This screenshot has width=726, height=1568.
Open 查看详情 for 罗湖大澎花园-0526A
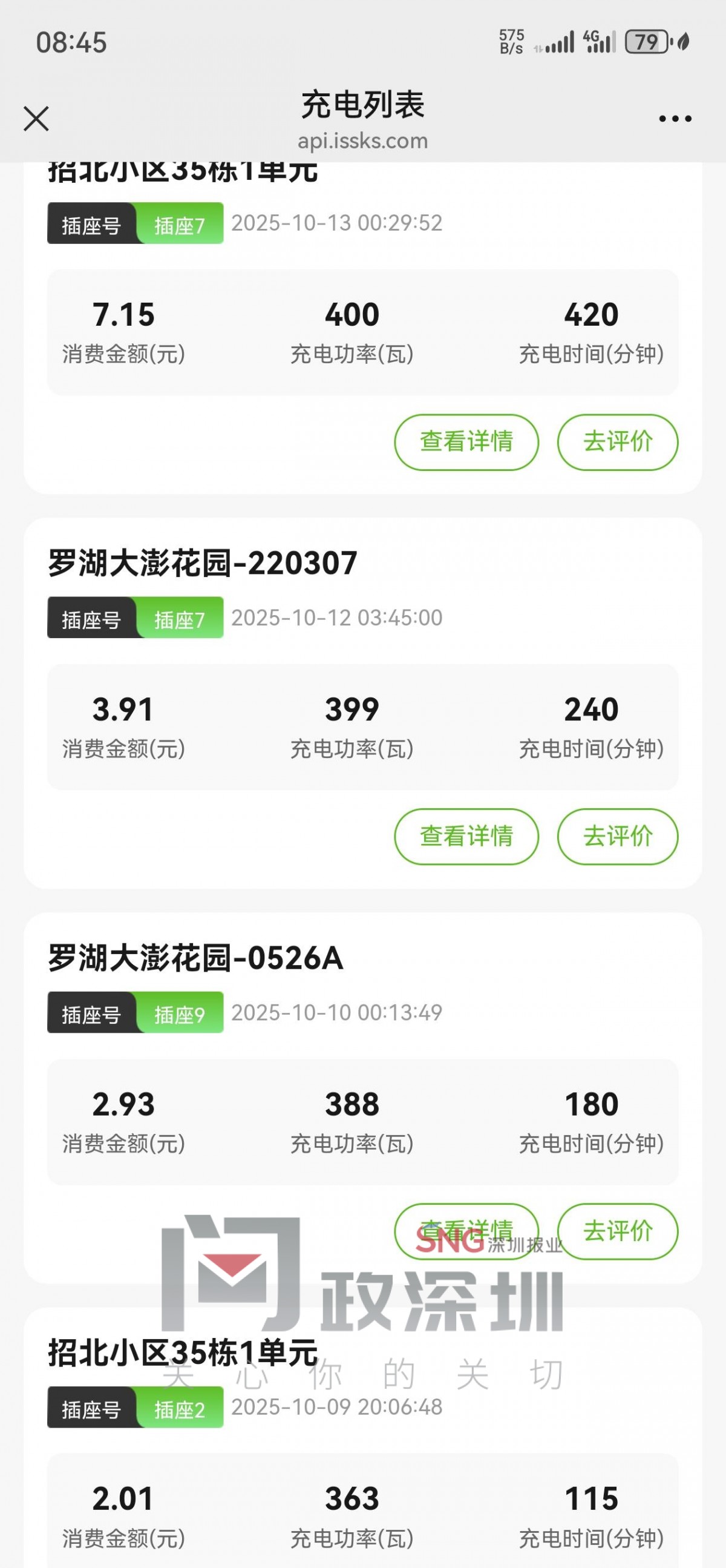[x=466, y=1231]
